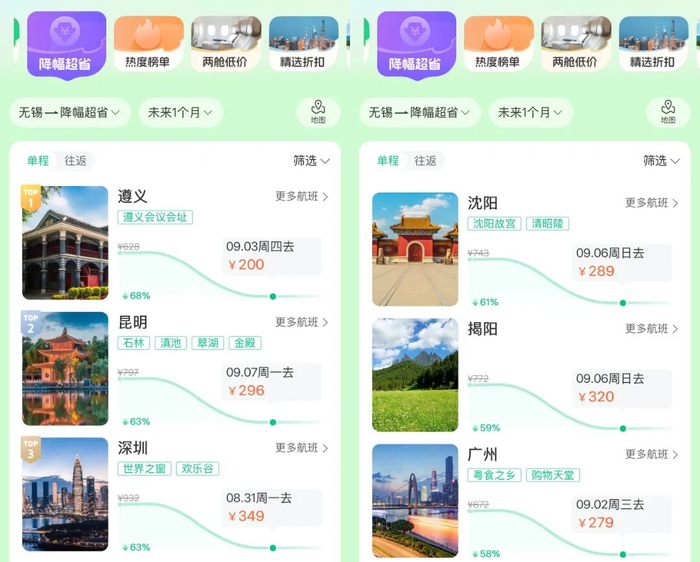Open the 广州 destination card

coord(525,501)
